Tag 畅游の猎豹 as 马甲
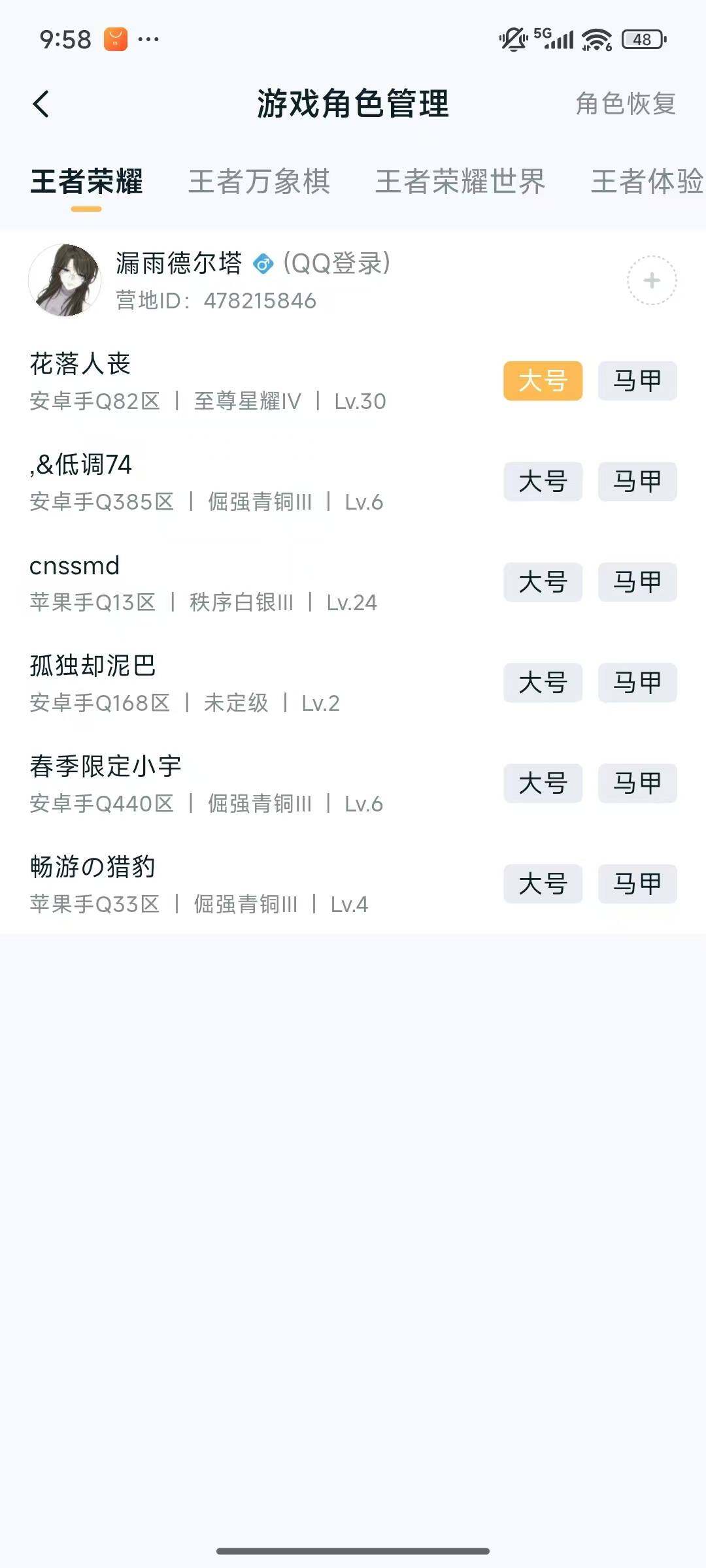Image resolution: width=706 pixels, height=1568 pixels. 637,885
